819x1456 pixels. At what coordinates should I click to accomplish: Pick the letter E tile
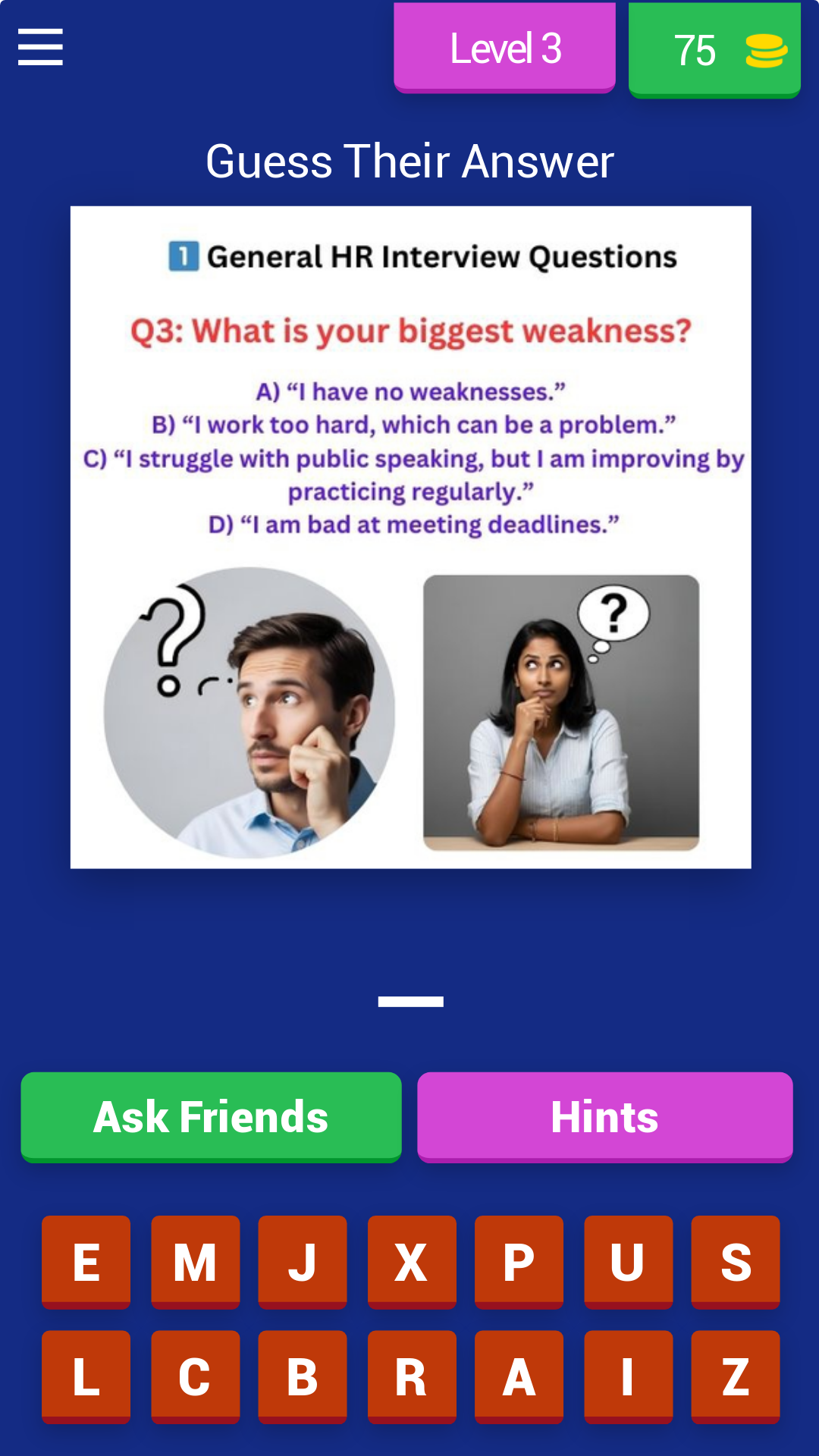86,1263
